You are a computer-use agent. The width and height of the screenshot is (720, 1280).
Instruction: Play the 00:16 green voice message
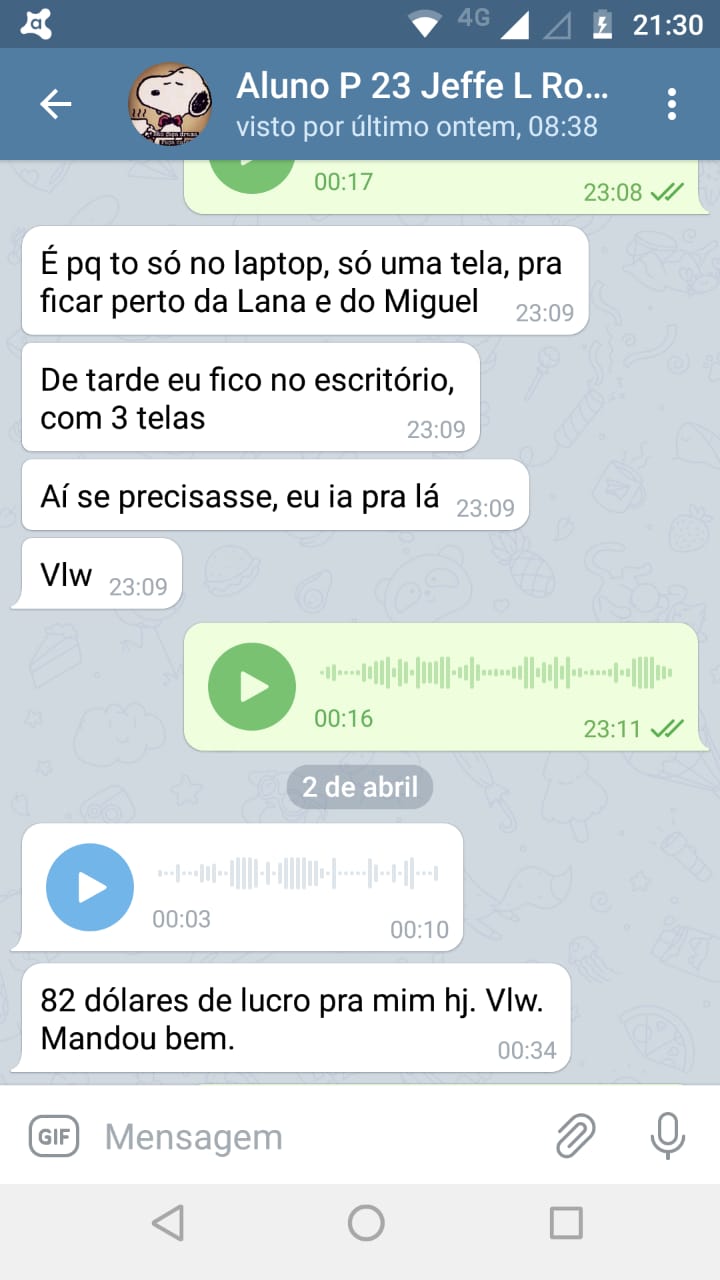(x=252, y=687)
